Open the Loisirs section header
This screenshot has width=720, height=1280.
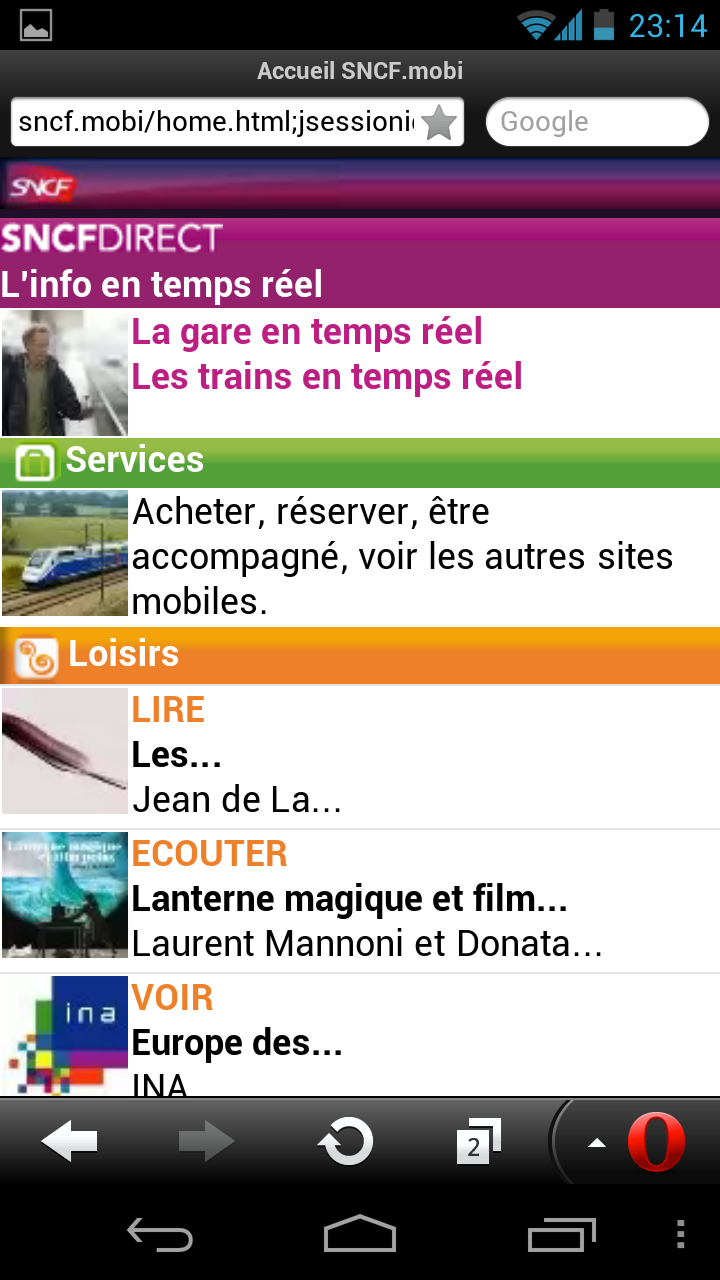[x=123, y=655]
